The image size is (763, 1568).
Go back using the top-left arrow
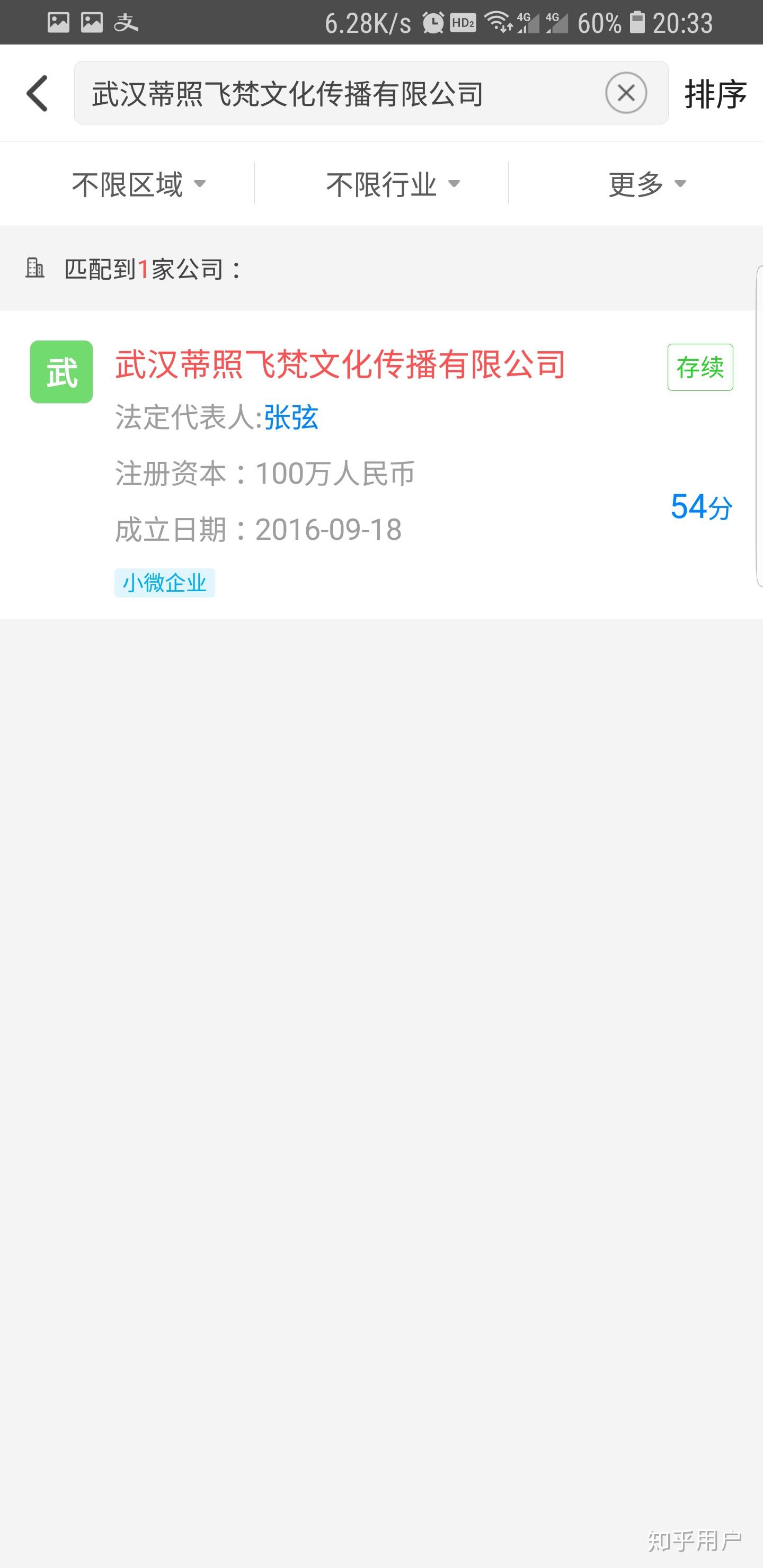(x=38, y=94)
